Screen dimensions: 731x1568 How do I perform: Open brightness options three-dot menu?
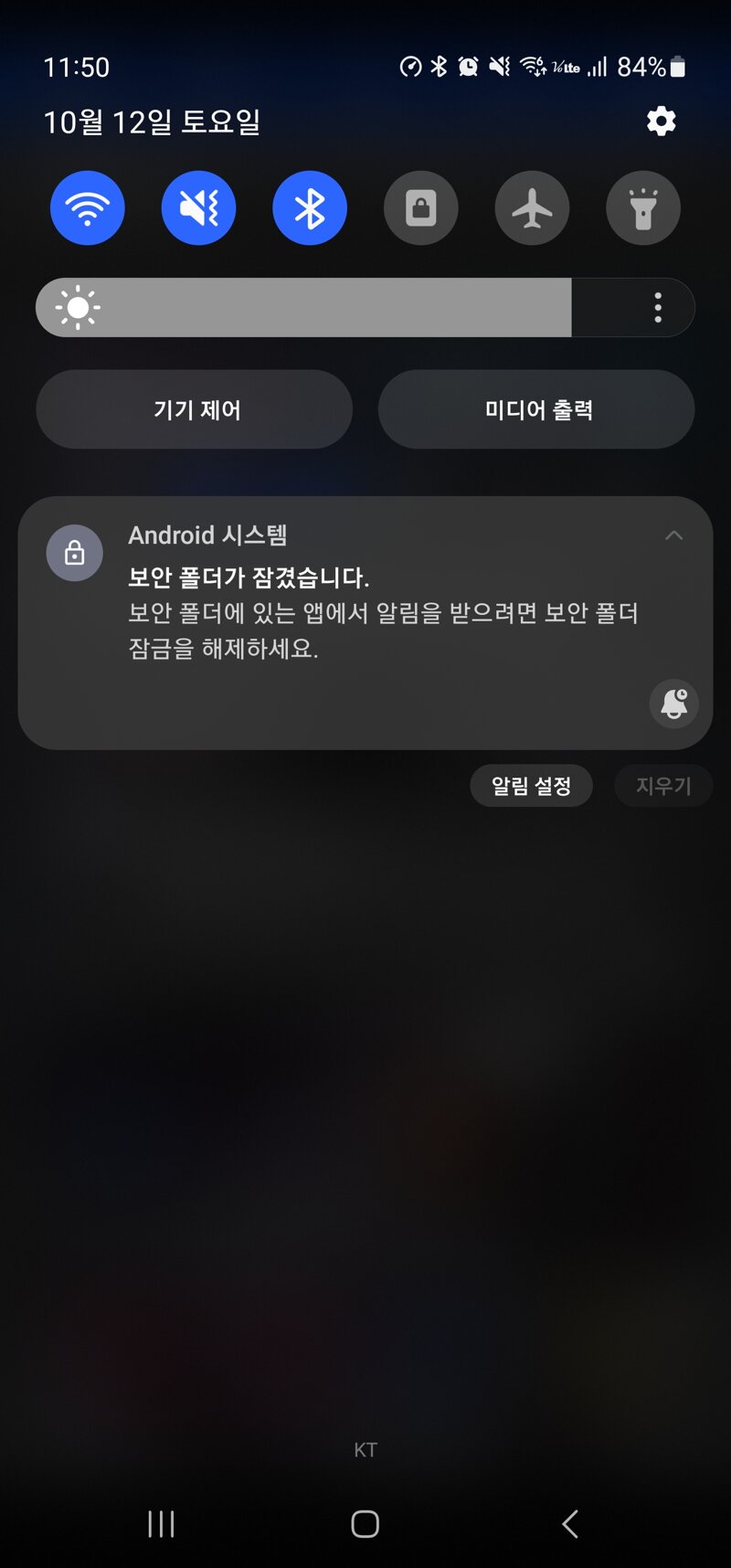click(x=658, y=308)
